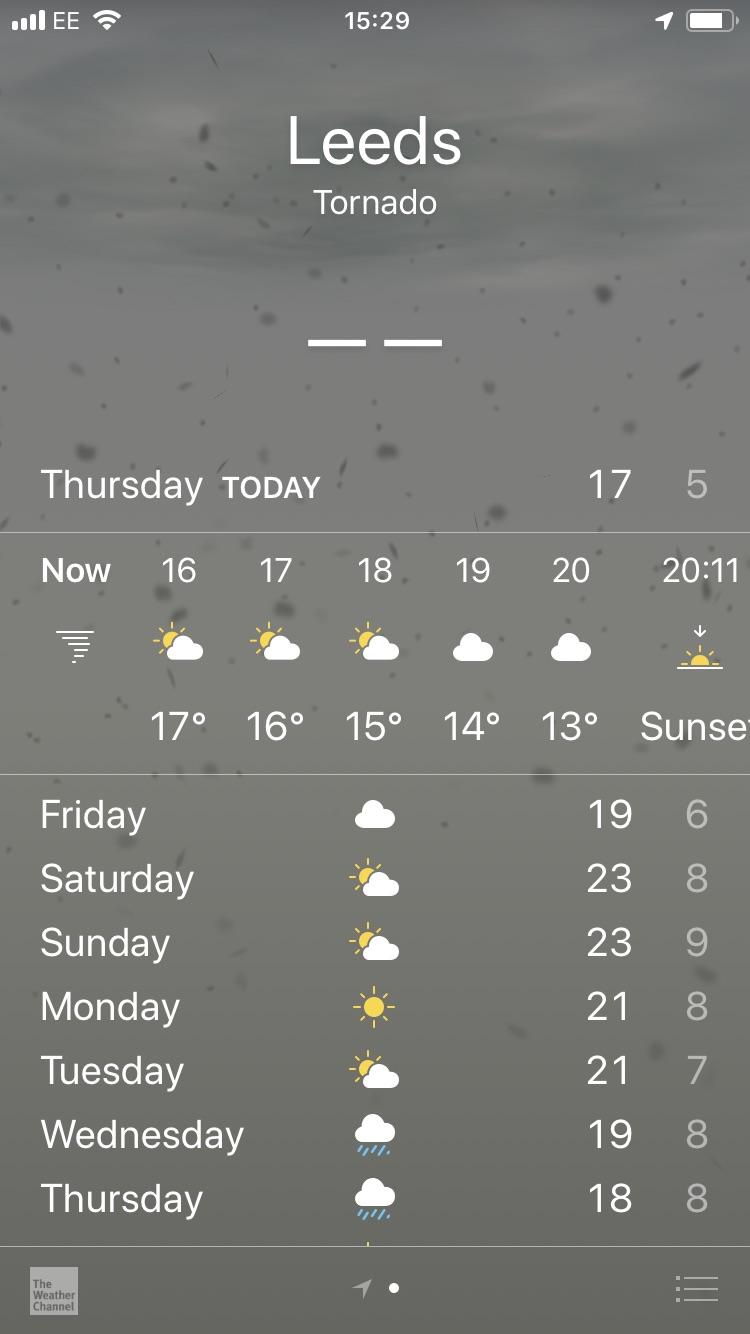Select Thursday's rain shower icon

point(374,1199)
